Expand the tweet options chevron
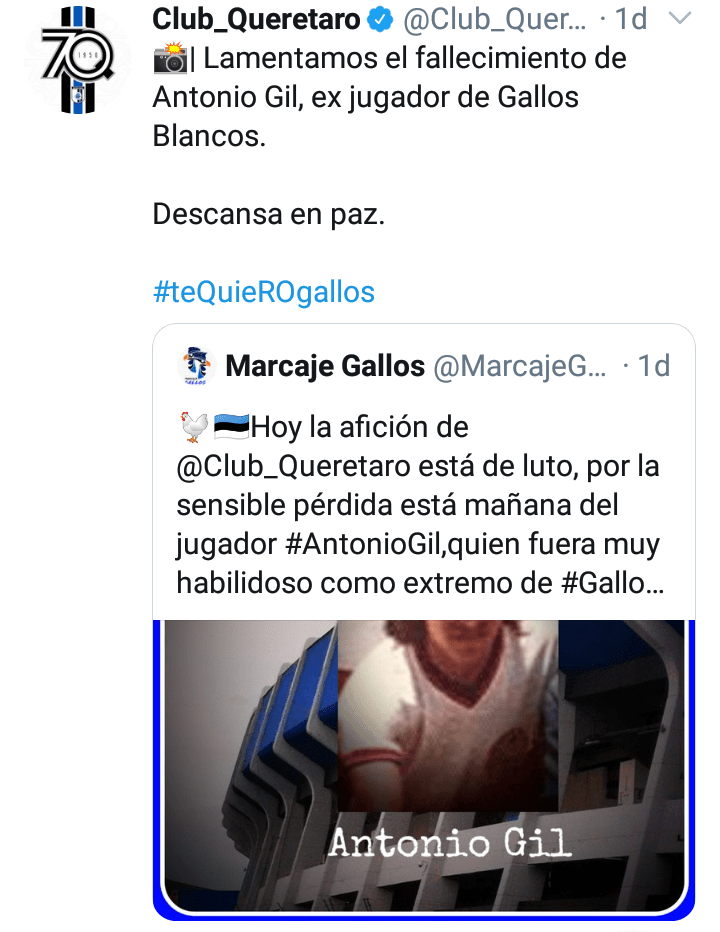This screenshot has height=932, width=720. [x=679, y=19]
